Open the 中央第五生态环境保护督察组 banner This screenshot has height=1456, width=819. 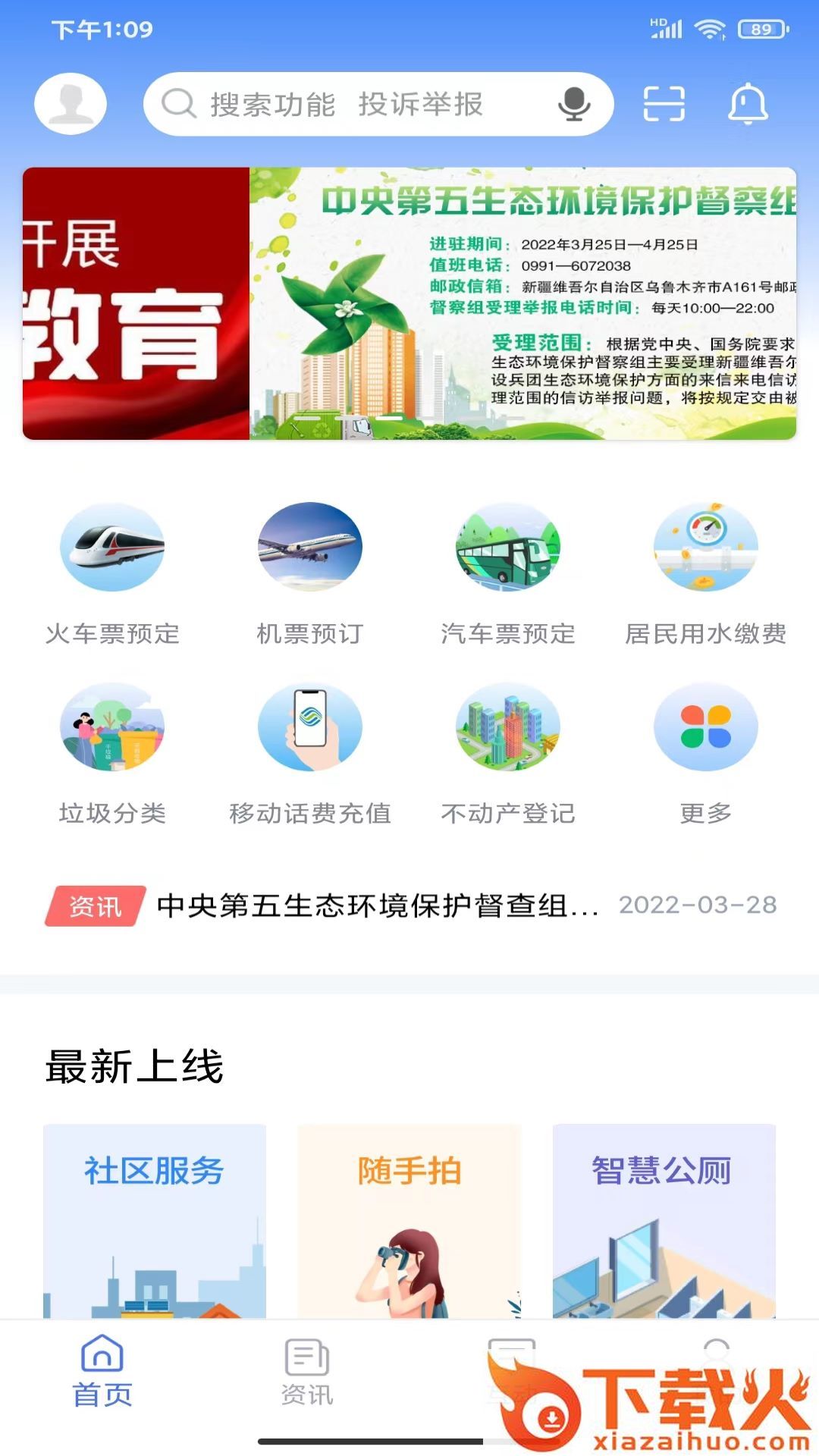pyautogui.click(x=523, y=303)
